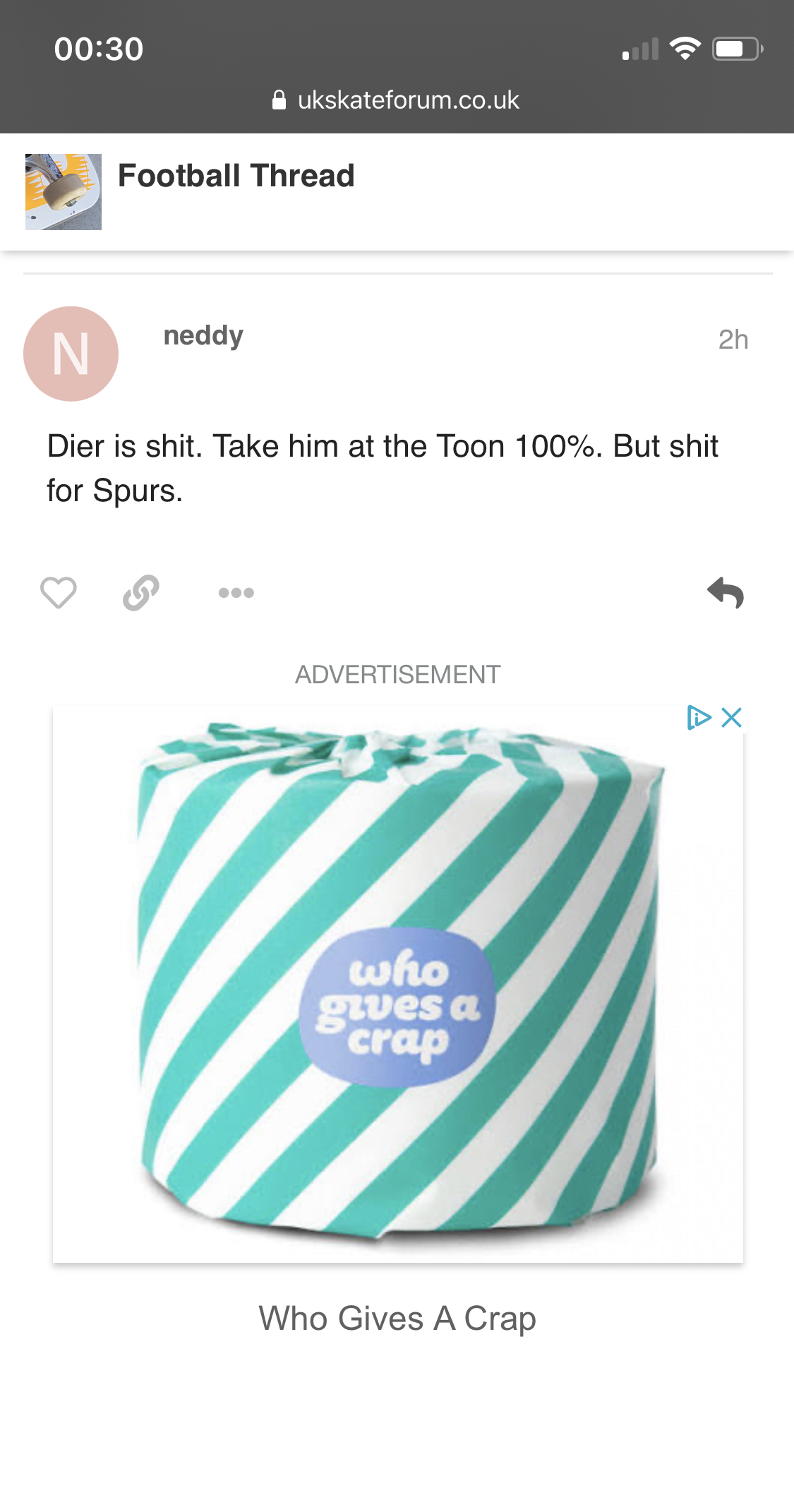Open the AdChoices info icon
The height and width of the screenshot is (1512, 794).
[698, 718]
